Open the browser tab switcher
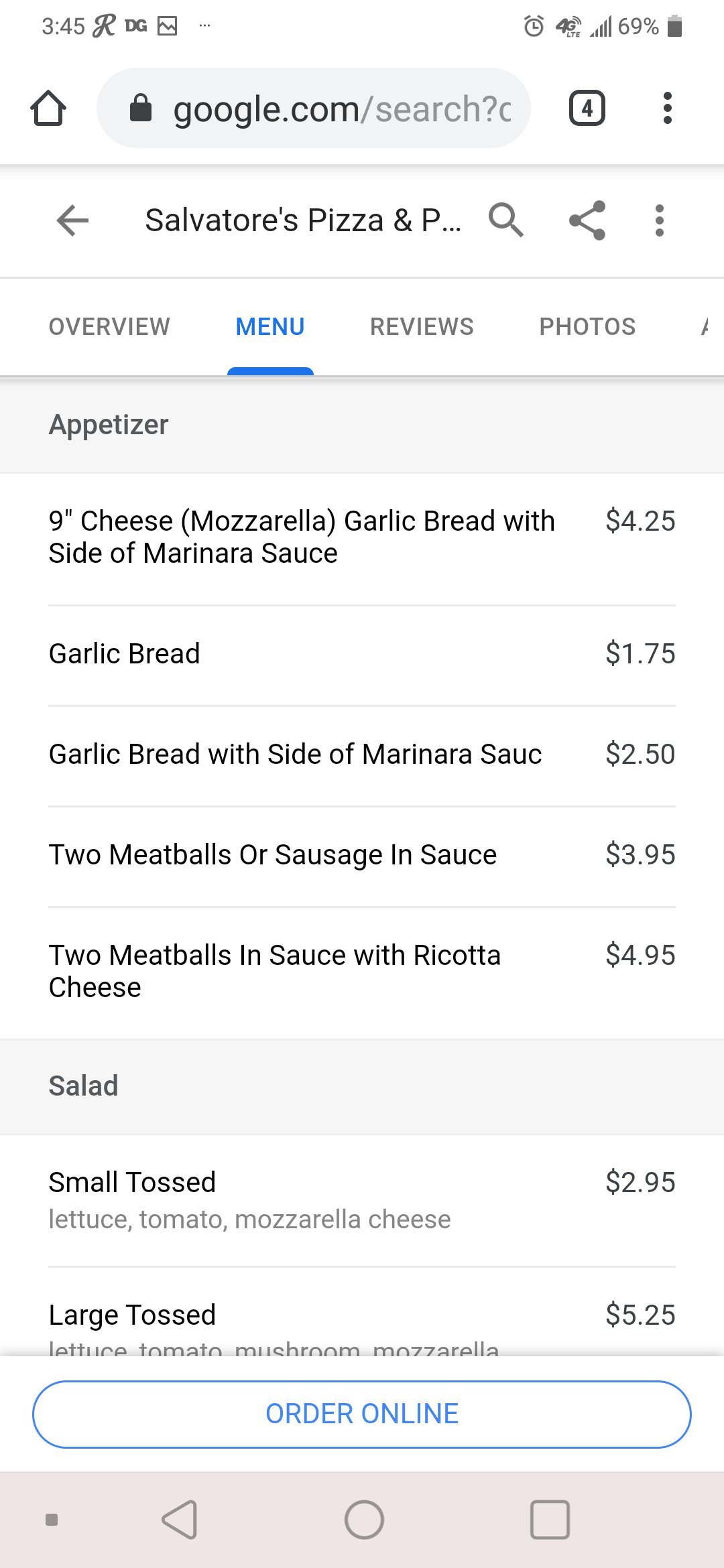Viewport: 724px width, 1568px height. (587, 109)
